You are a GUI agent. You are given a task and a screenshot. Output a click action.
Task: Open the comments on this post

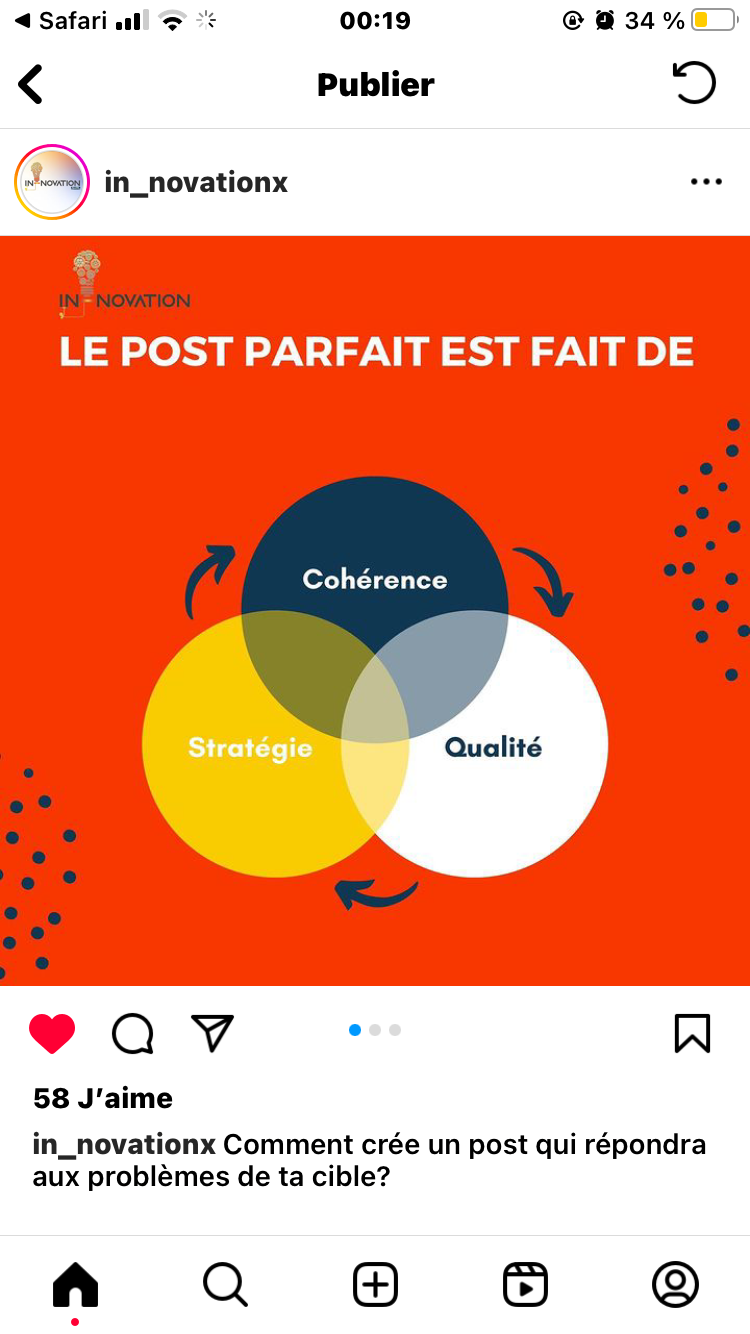point(133,1033)
